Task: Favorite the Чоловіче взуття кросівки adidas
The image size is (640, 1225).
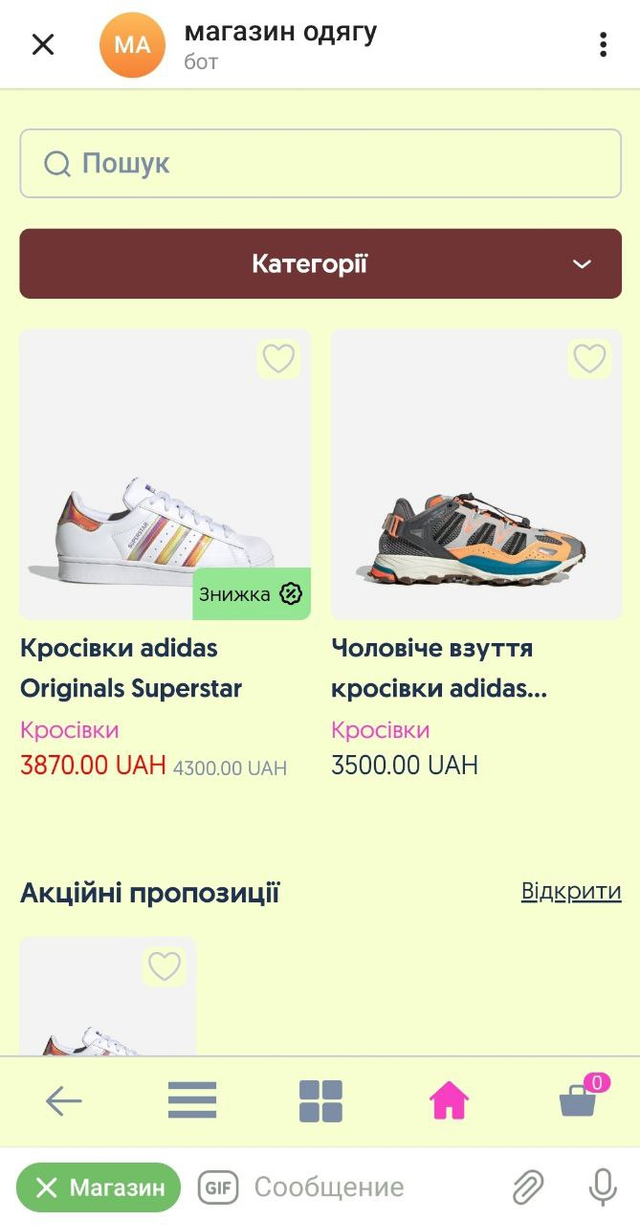Action: tap(589, 358)
